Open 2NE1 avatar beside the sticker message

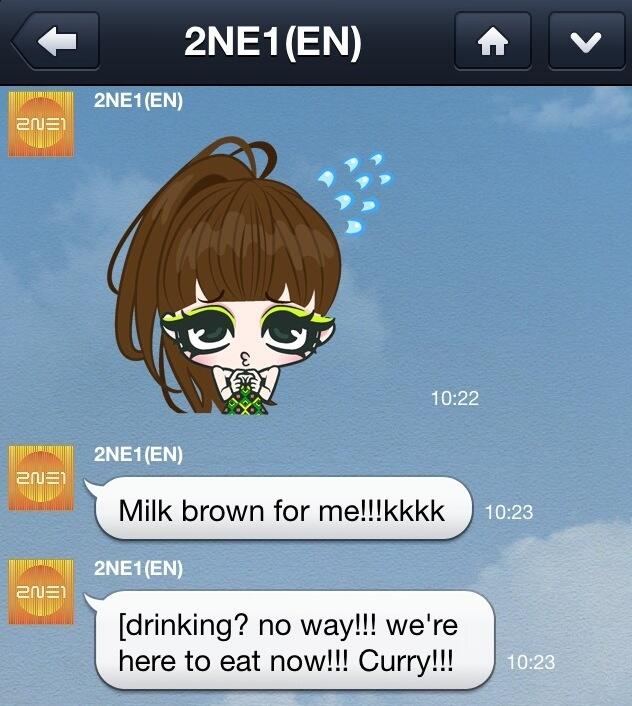tap(41, 124)
